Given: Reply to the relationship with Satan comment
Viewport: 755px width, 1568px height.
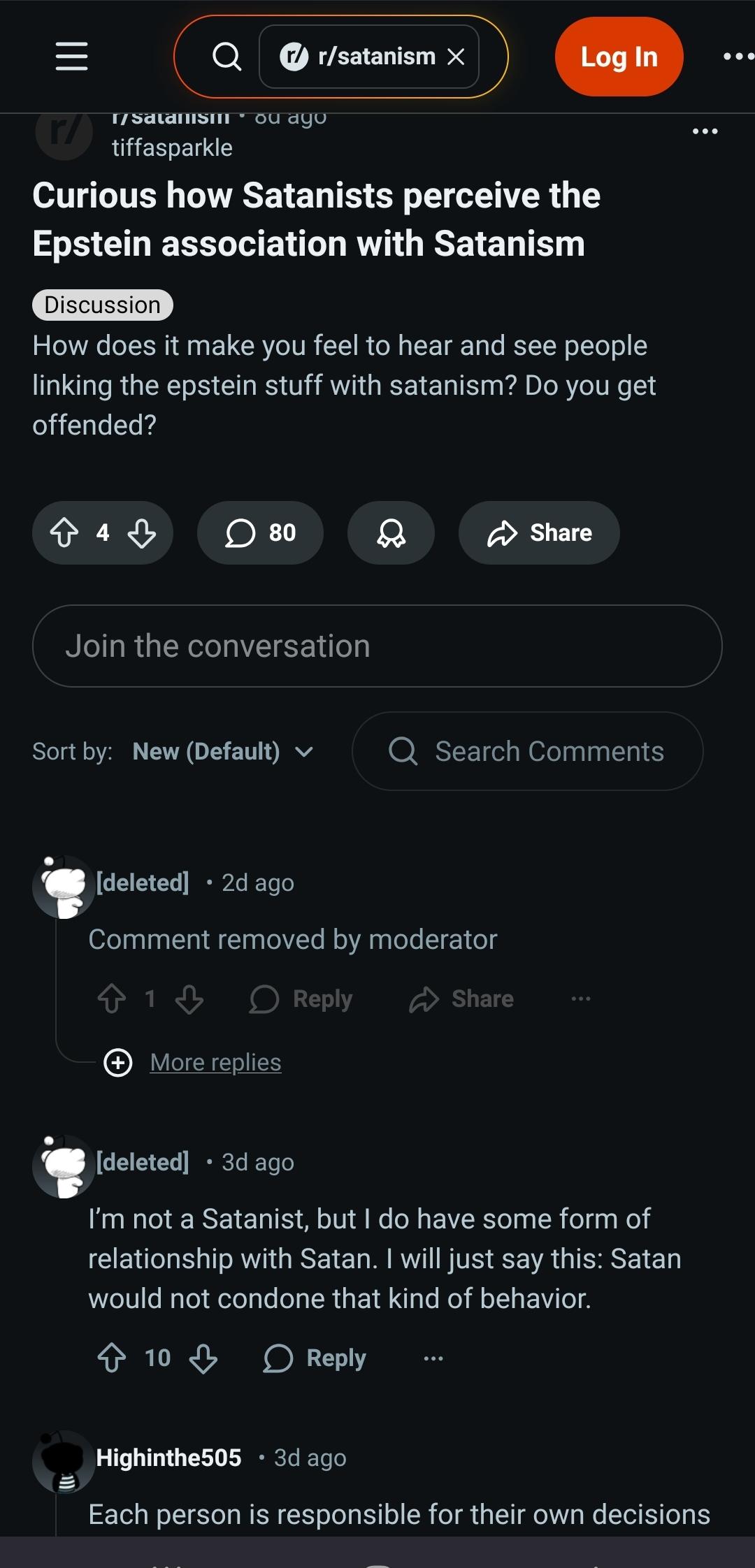Looking at the screenshot, I should tap(315, 1358).
